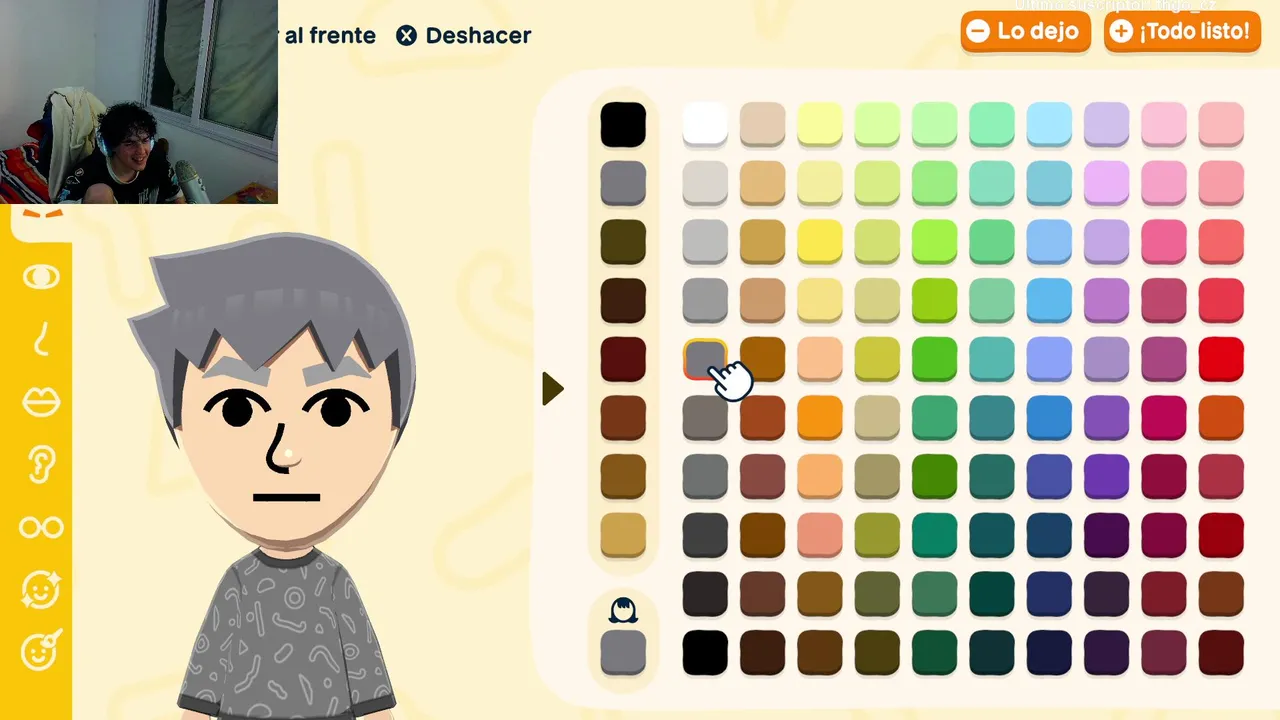Screen dimensions: 1280x720
Task: Pick the light sky blue swatch
Action: click(1049, 124)
